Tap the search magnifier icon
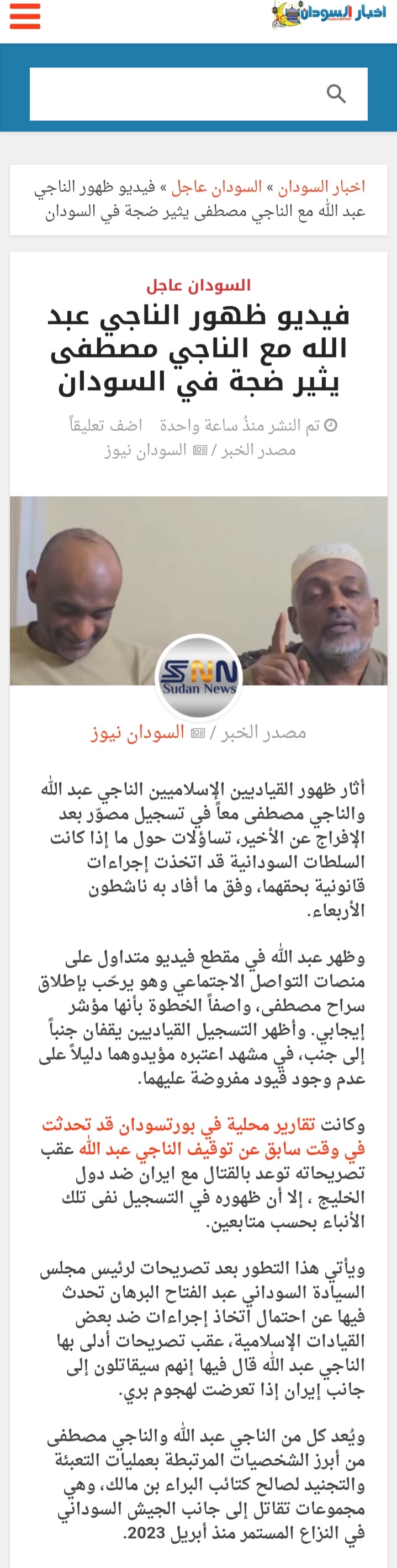Image resolution: width=397 pixels, height=1568 pixels. tap(336, 94)
